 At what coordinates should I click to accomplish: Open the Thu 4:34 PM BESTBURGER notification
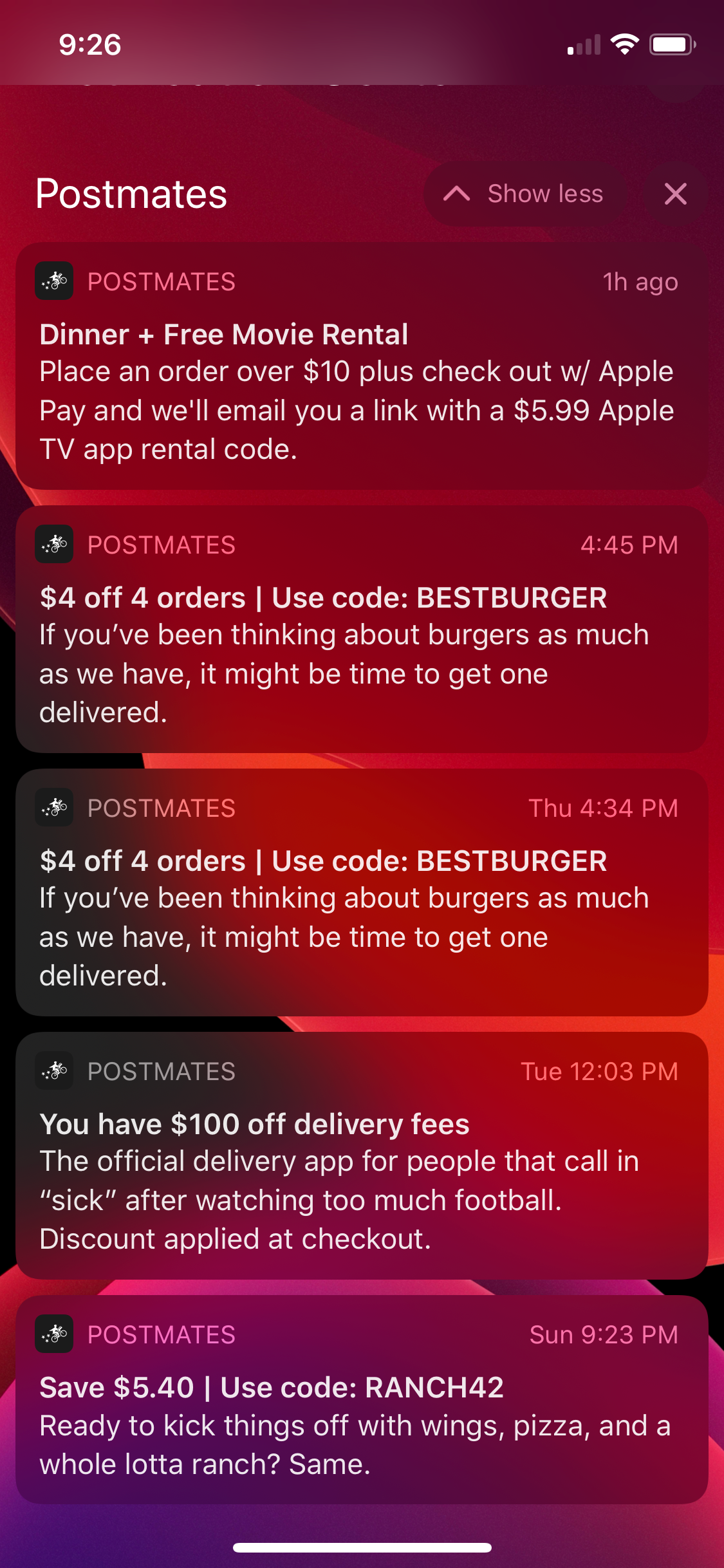362,892
